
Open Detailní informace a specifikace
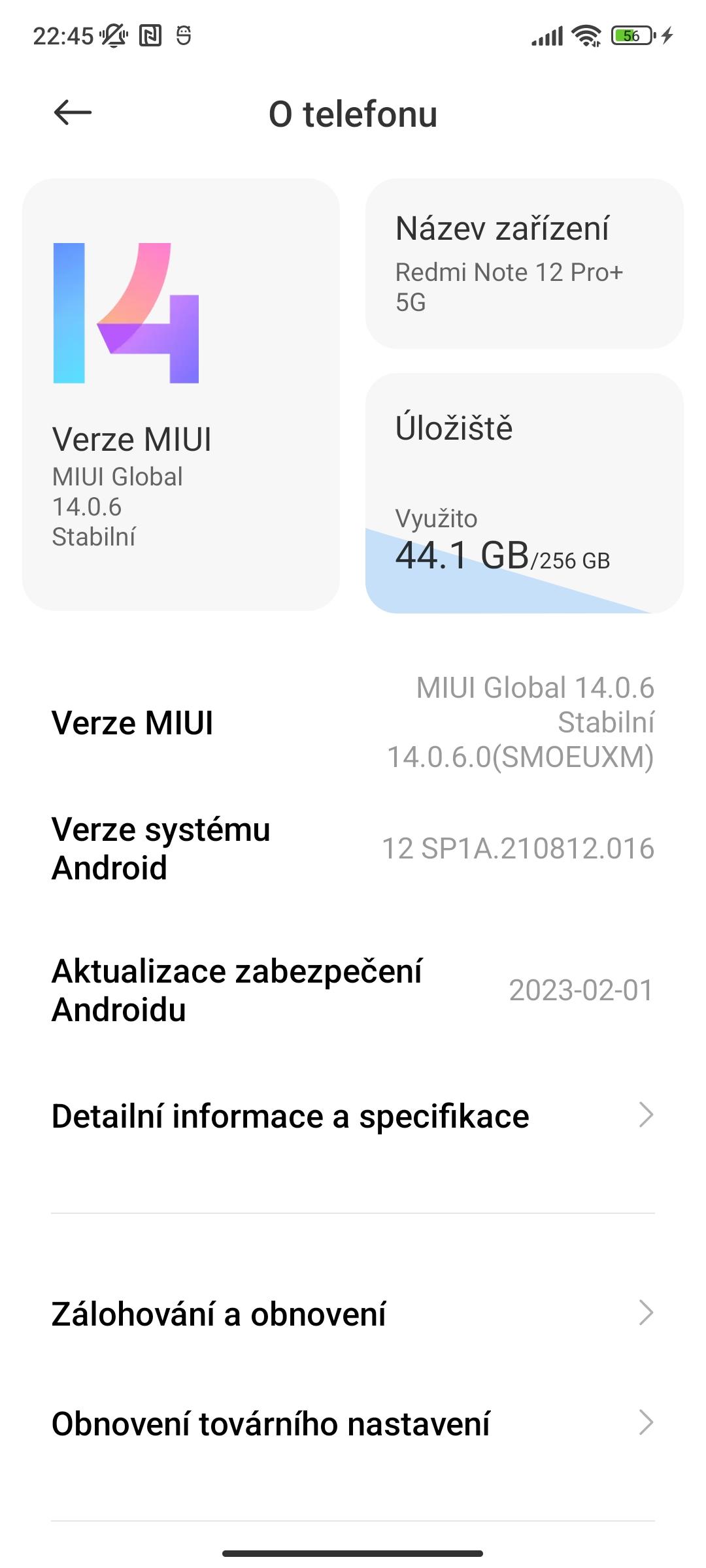(x=353, y=1116)
